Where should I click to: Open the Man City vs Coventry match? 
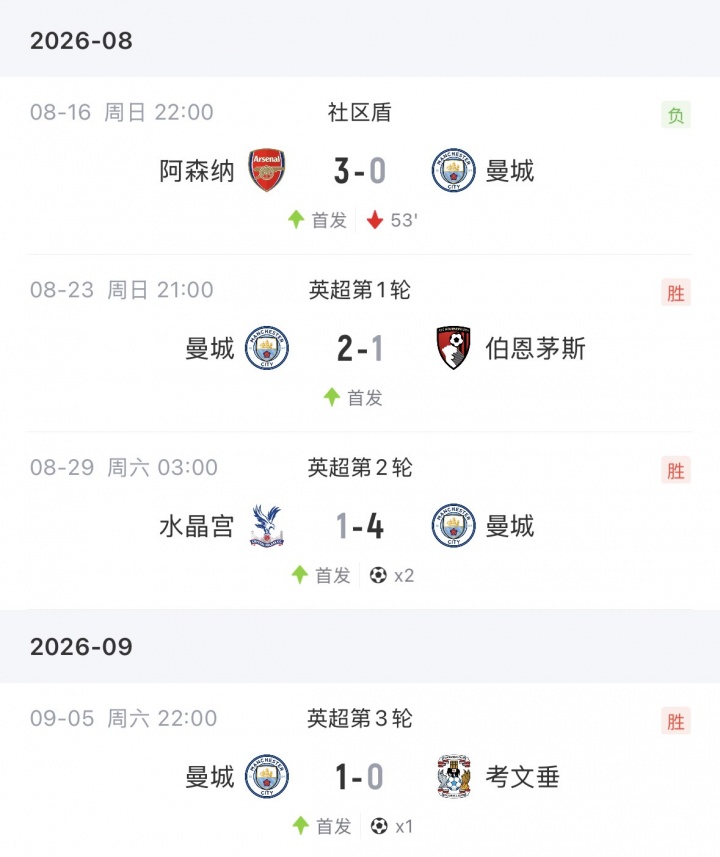pyautogui.click(x=360, y=770)
